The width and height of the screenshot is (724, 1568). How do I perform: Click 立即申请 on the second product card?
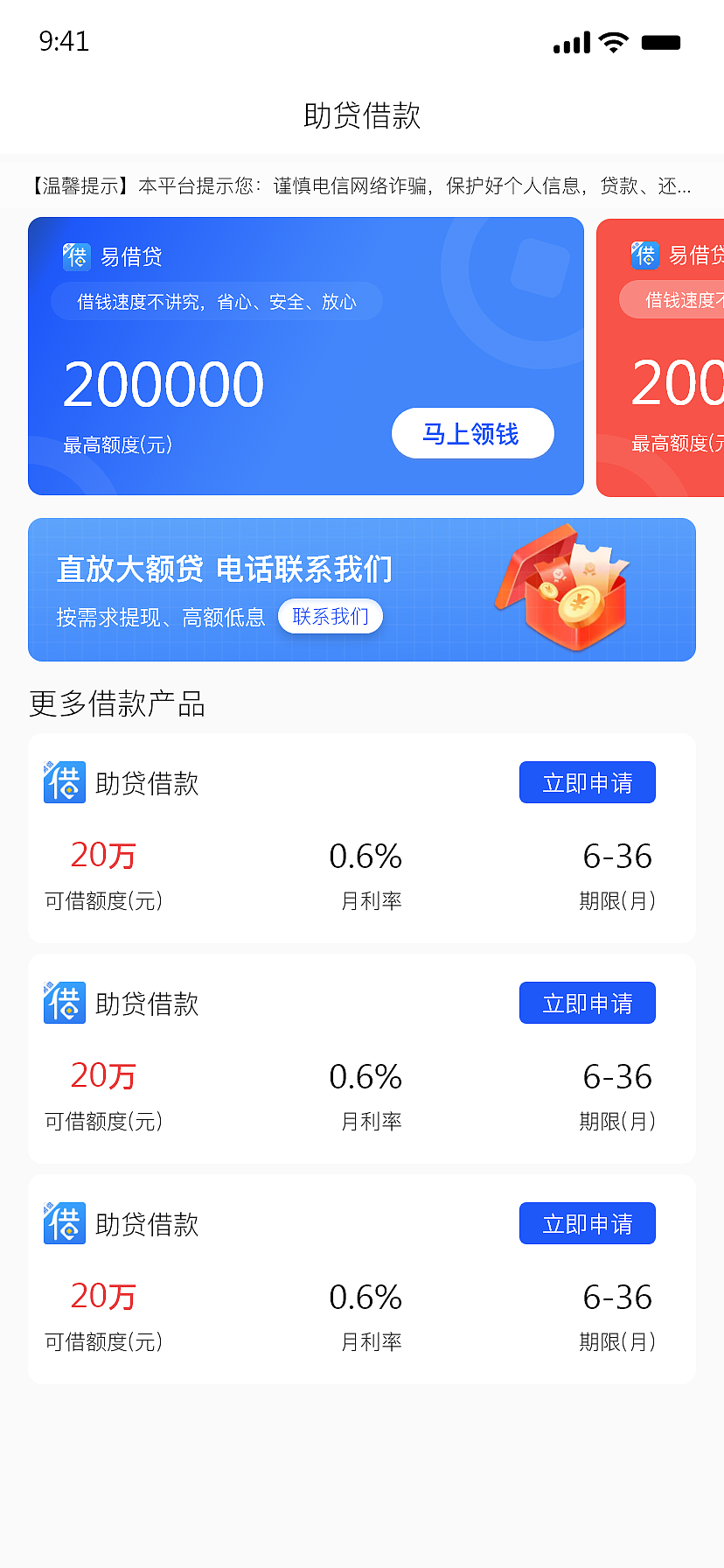tap(587, 1003)
